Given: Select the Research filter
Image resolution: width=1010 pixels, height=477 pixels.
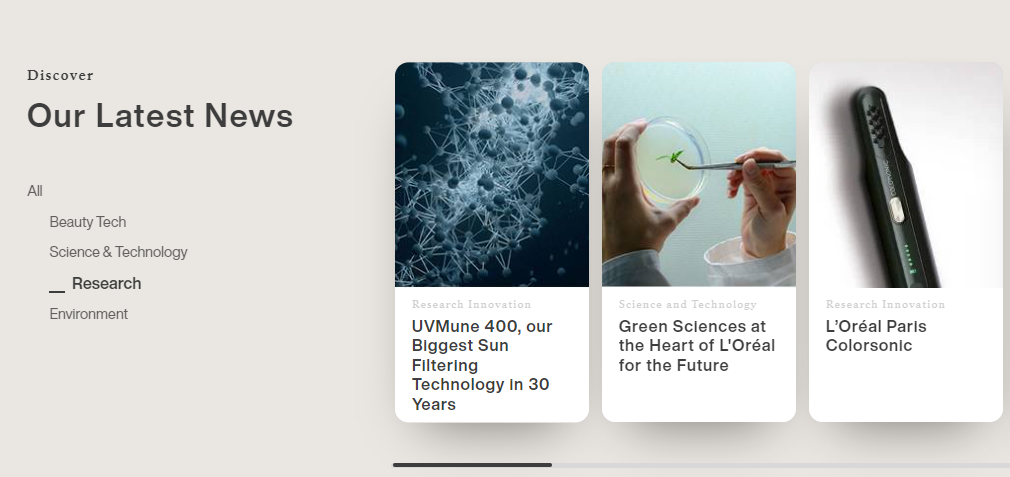Looking at the screenshot, I should [106, 284].
